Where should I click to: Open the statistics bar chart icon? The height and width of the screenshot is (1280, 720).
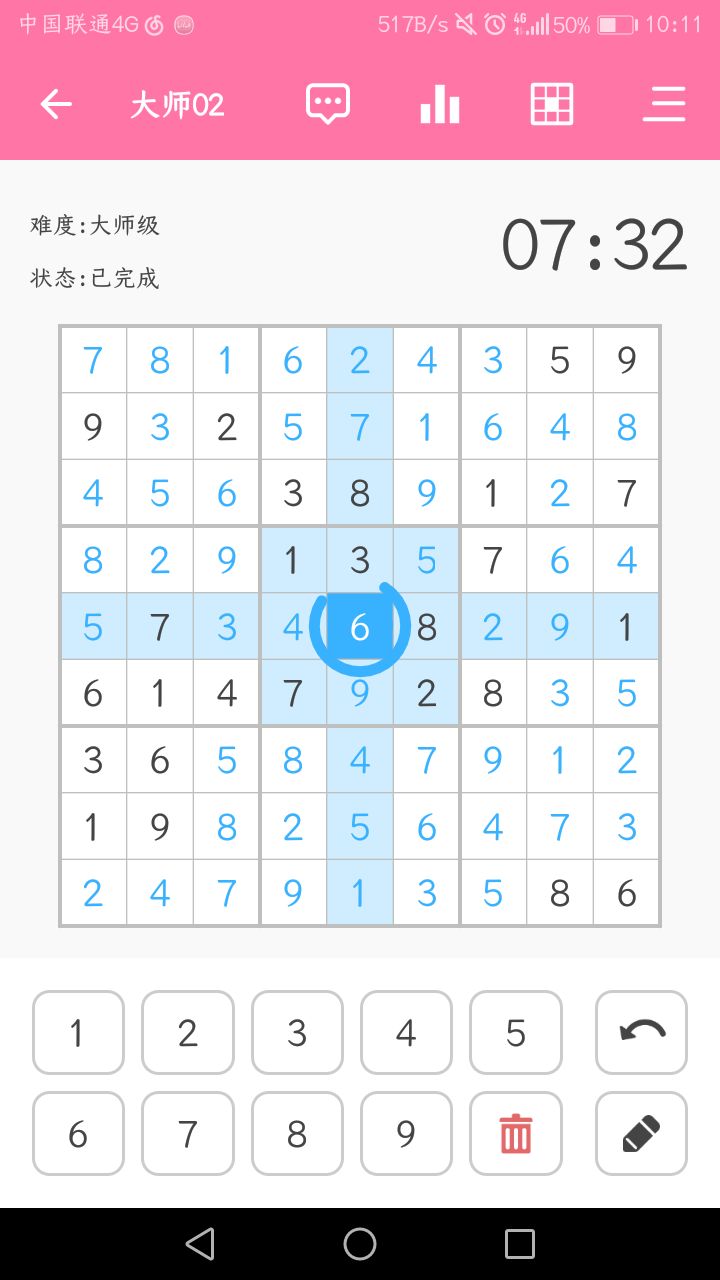coord(440,103)
